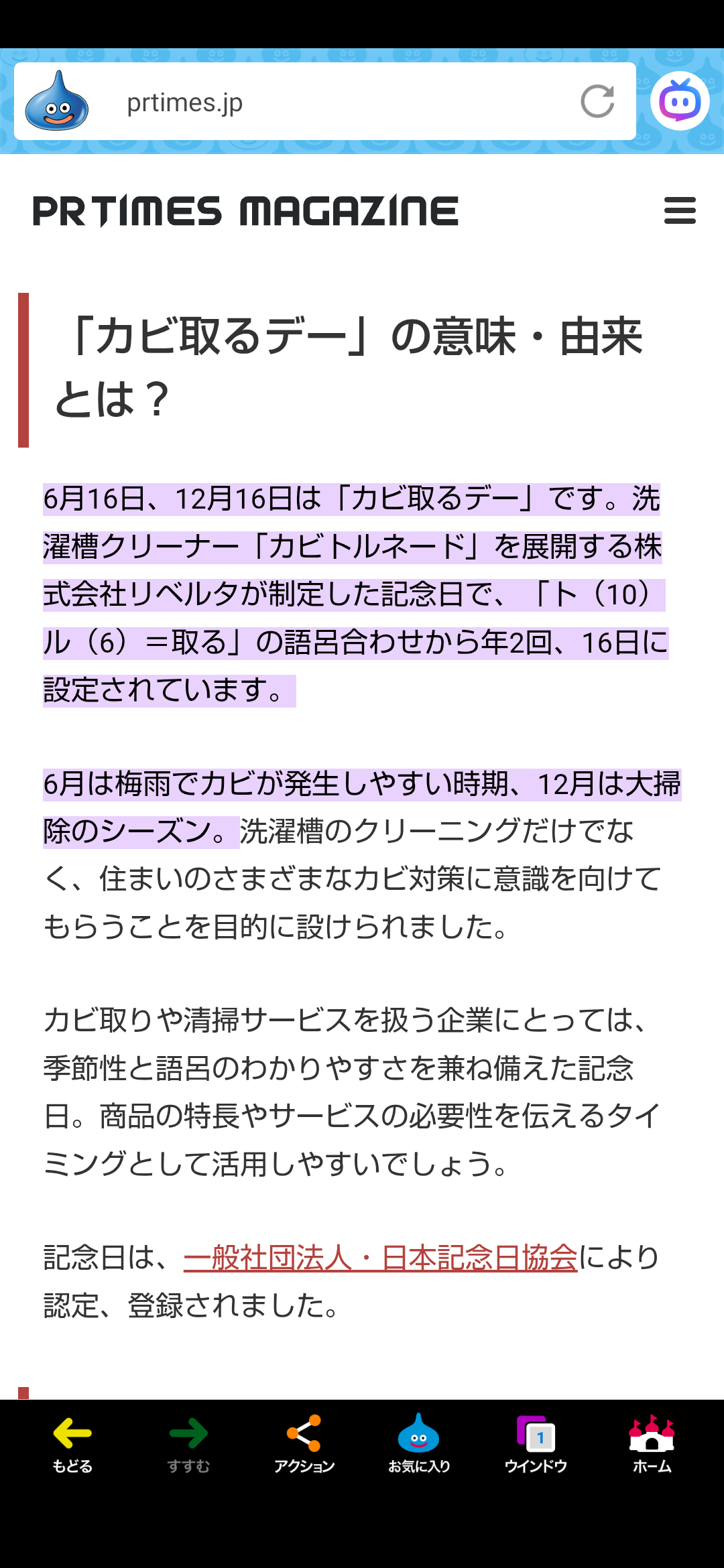Open the purple robot assistant icon

coord(680,101)
